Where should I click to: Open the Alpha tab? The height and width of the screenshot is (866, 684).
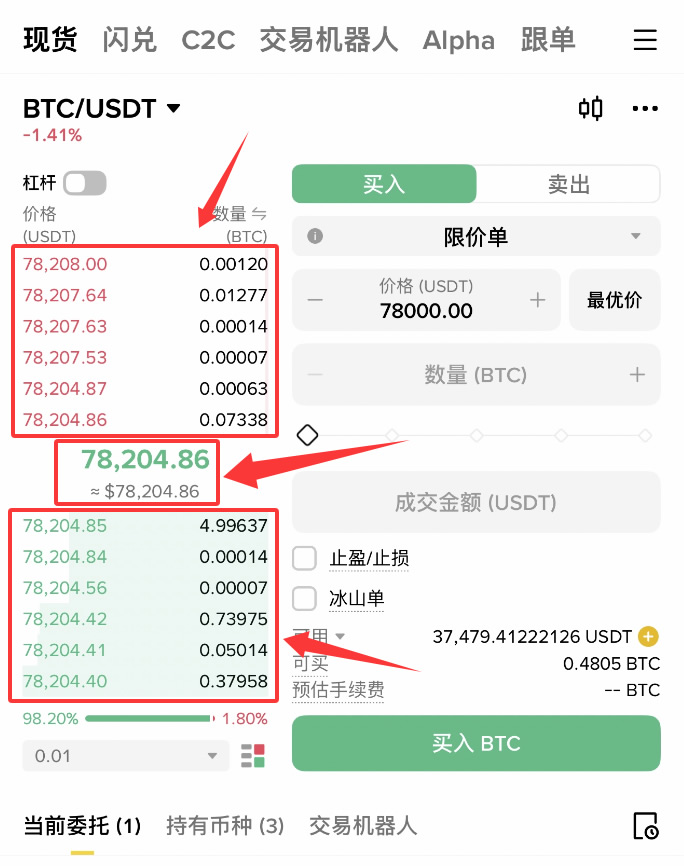(x=458, y=40)
